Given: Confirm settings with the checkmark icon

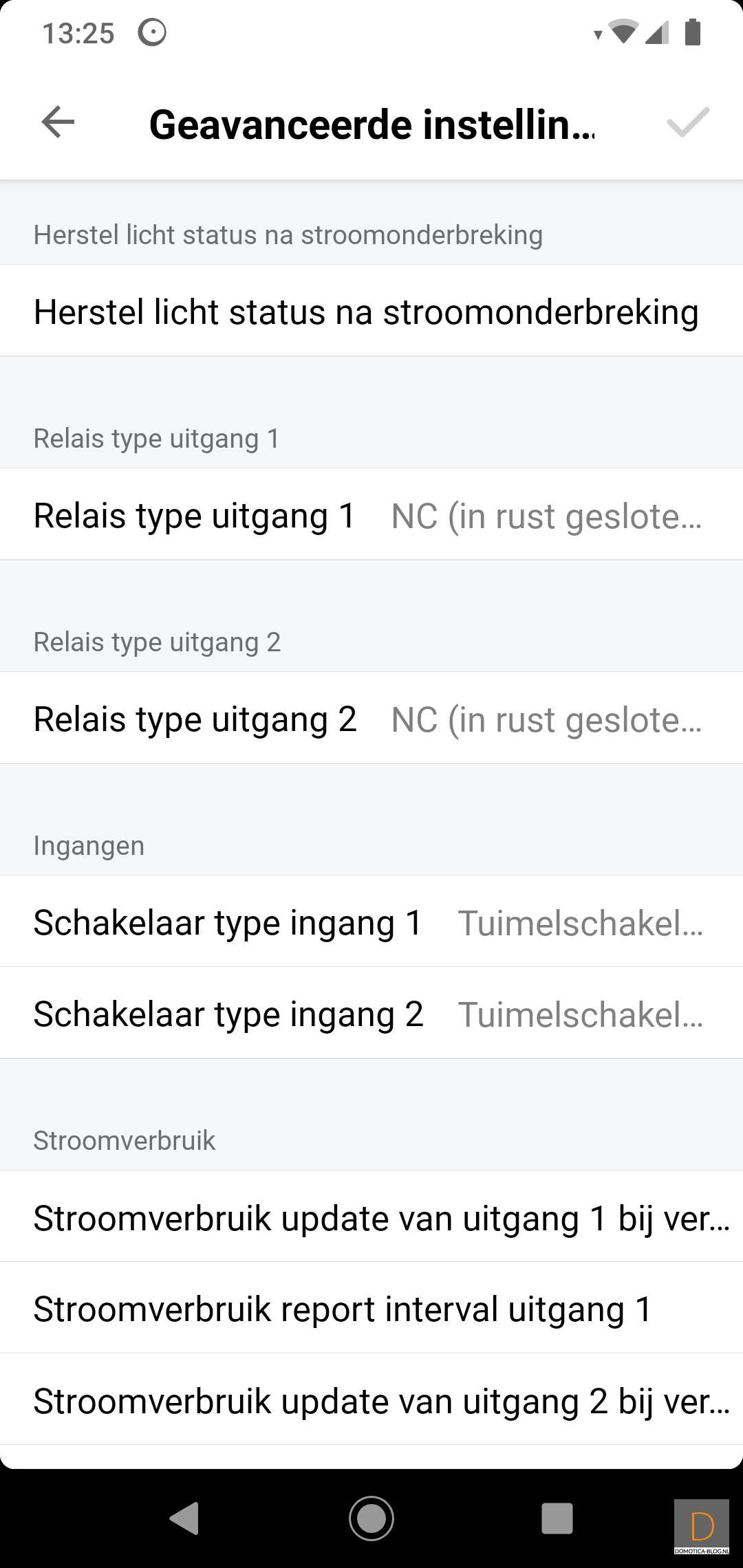Looking at the screenshot, I should coord(687,123).
